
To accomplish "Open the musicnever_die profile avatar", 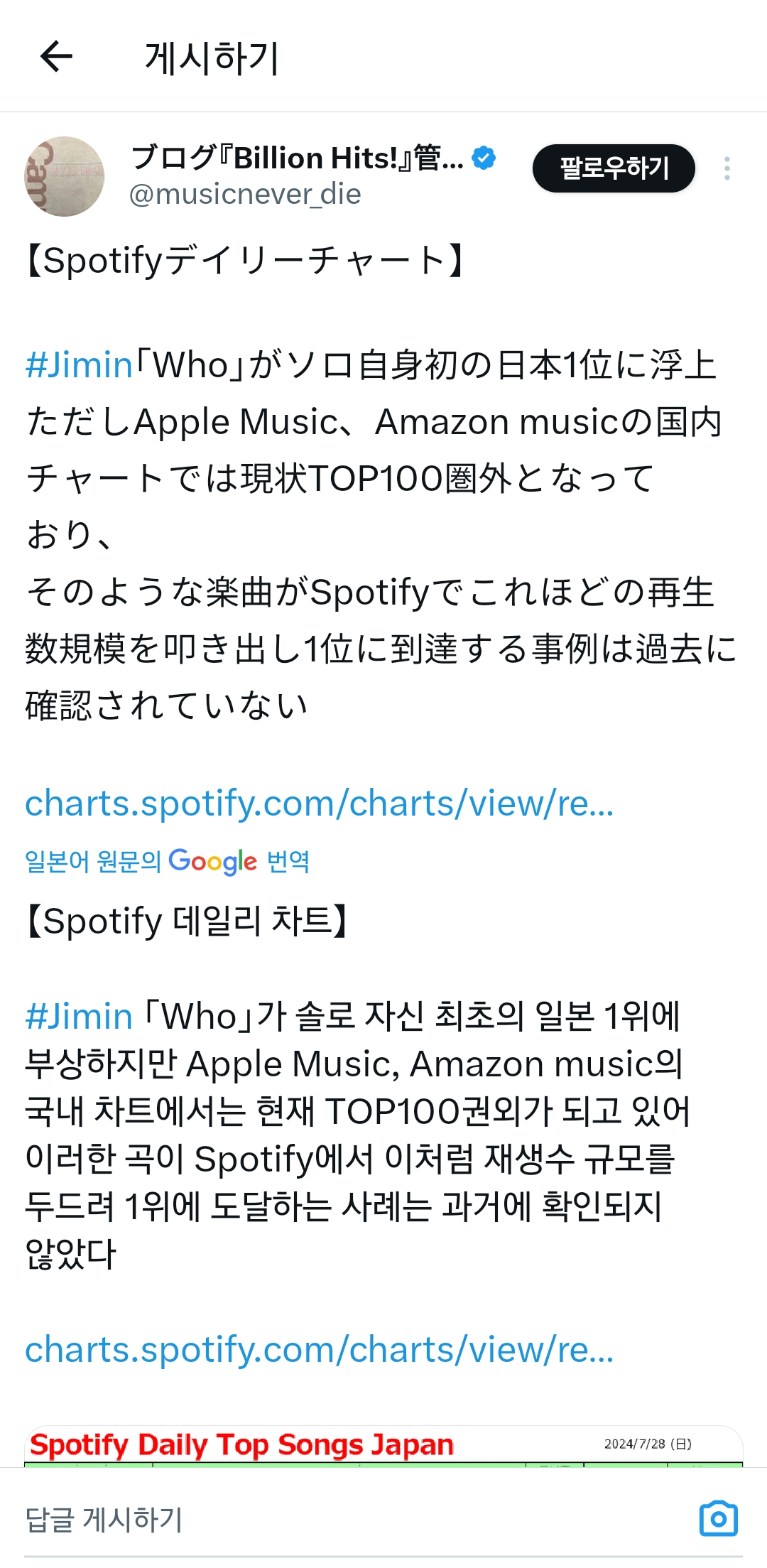I will pyautogui.click(x=65, y=176).
